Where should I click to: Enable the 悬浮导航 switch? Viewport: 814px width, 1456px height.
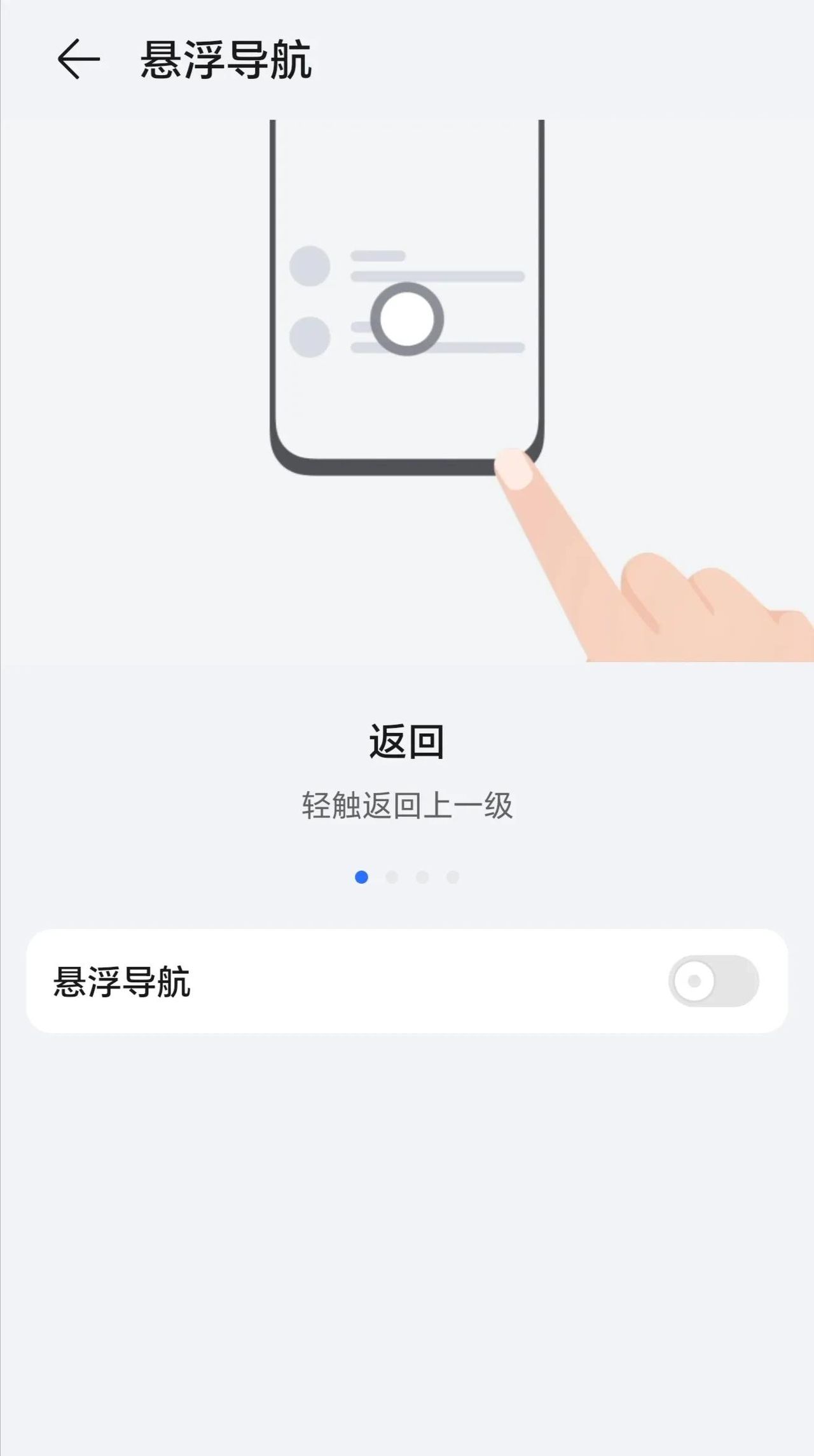tap(713, 980)
